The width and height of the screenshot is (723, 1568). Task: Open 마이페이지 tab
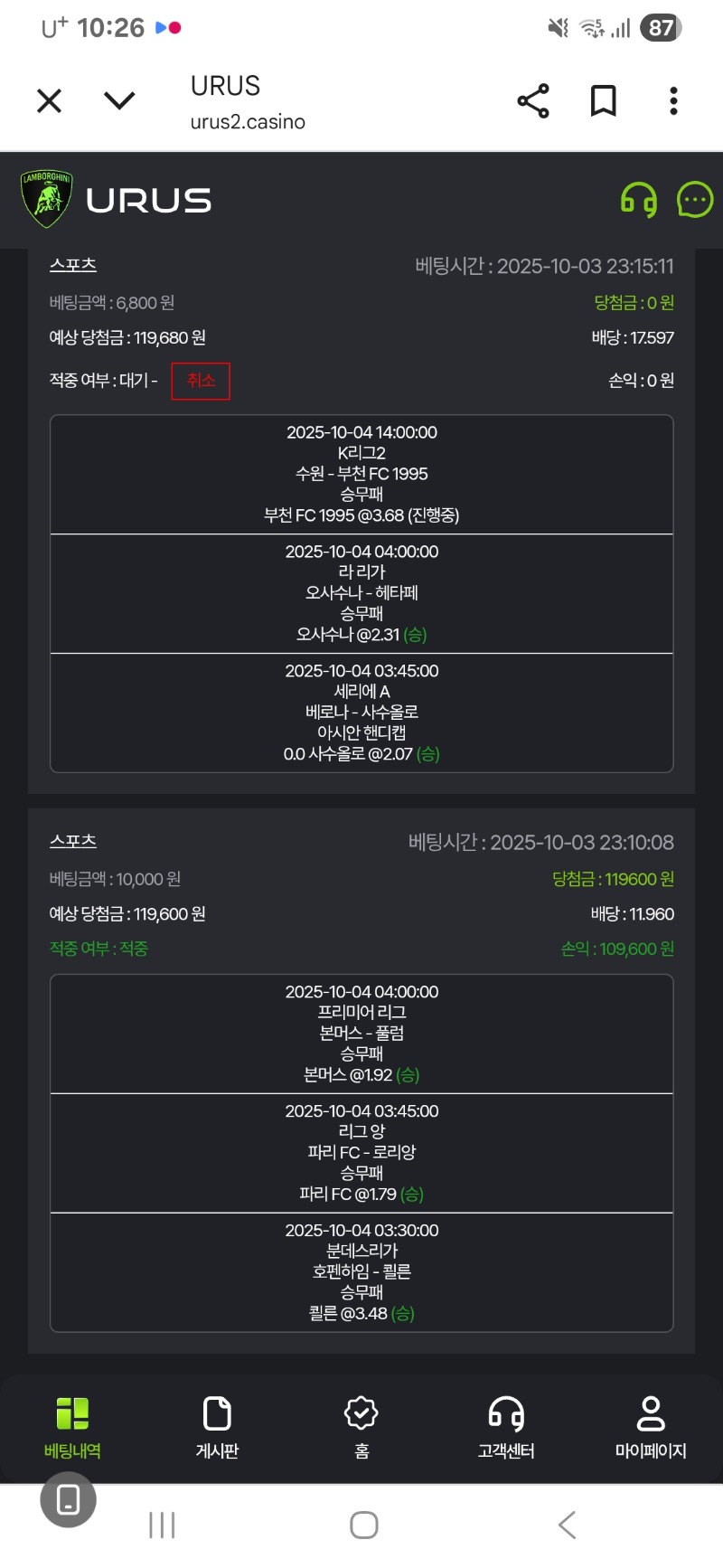click(x=651, y=1428)
